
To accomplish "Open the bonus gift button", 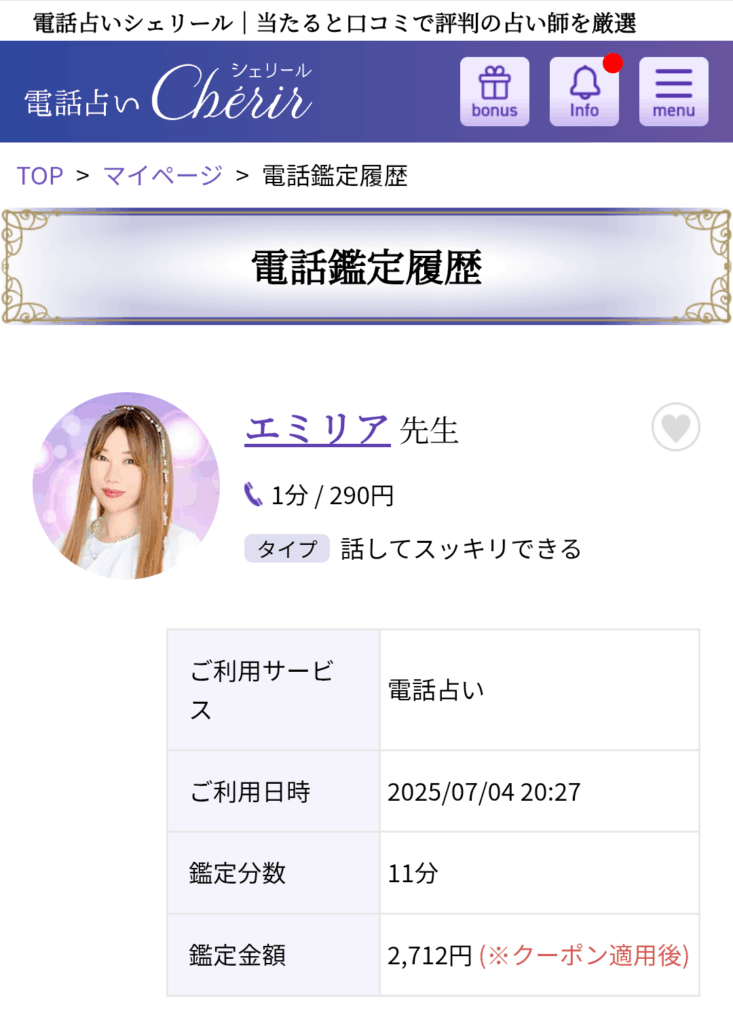I will (494, 92).
